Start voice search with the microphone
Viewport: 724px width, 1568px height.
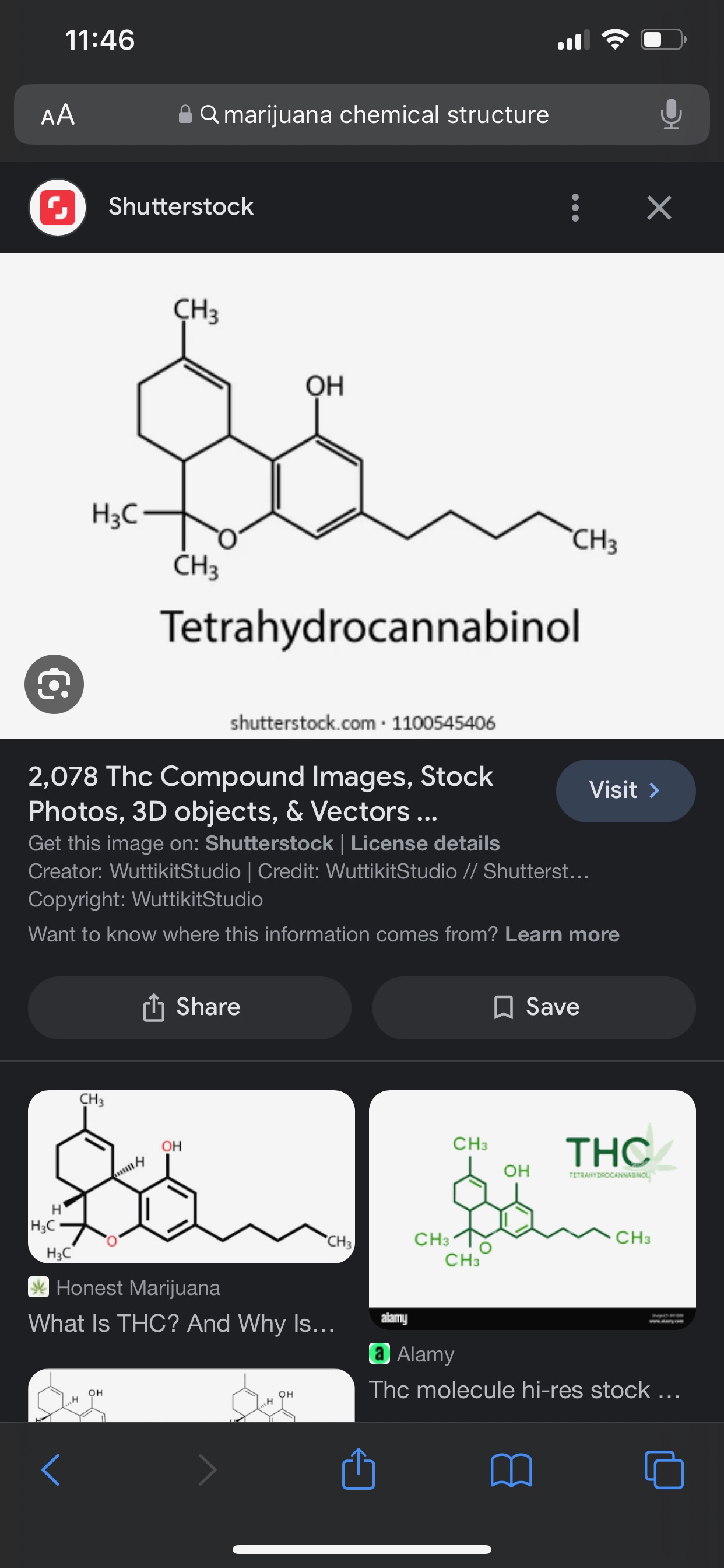pyautogui.click(x=670, y=114)
